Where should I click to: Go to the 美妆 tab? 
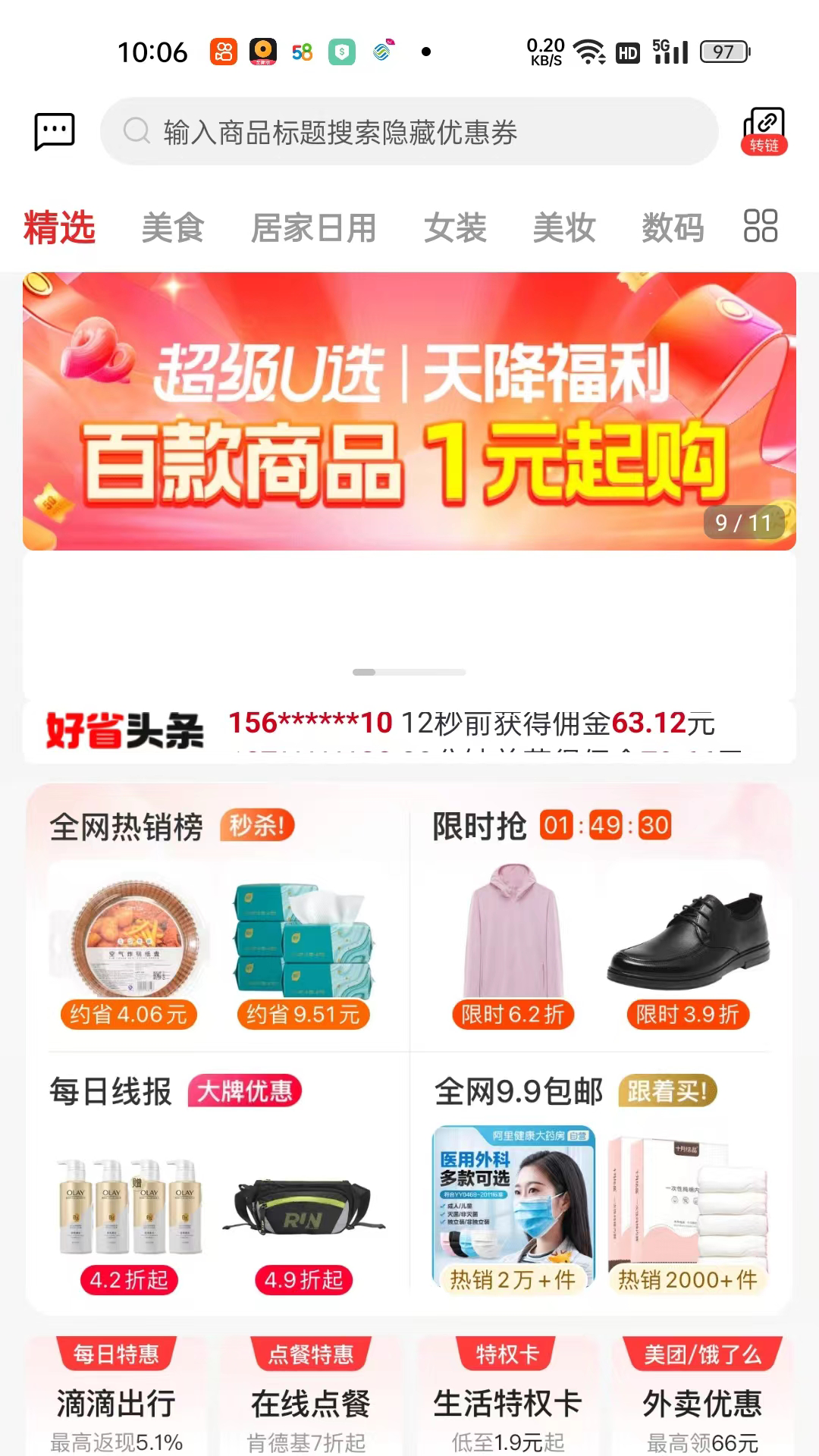point(564,227)
